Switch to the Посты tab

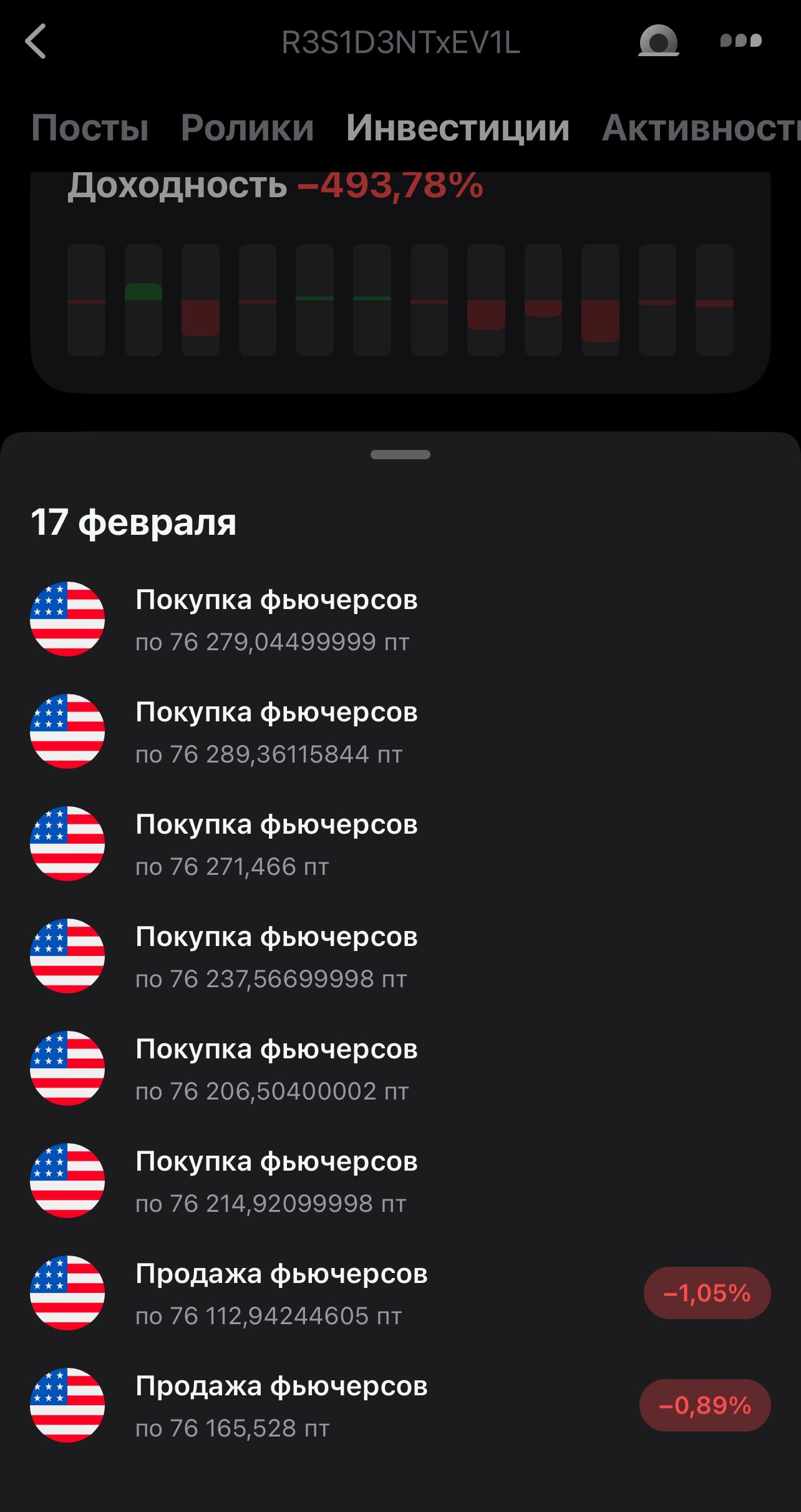pyautogui.click(x=90, y=128)
